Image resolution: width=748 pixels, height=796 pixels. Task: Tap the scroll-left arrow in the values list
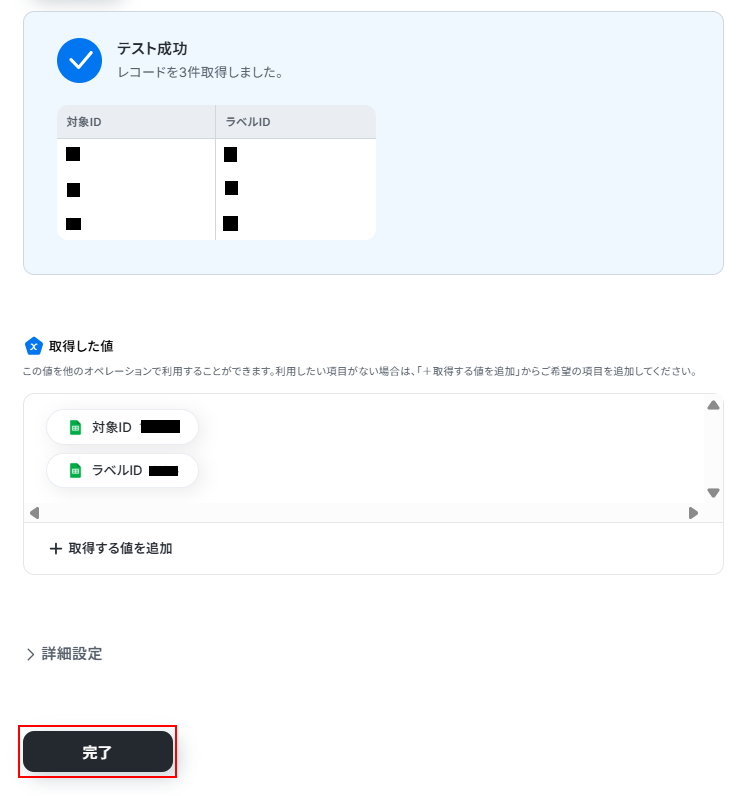click(34, 513)
